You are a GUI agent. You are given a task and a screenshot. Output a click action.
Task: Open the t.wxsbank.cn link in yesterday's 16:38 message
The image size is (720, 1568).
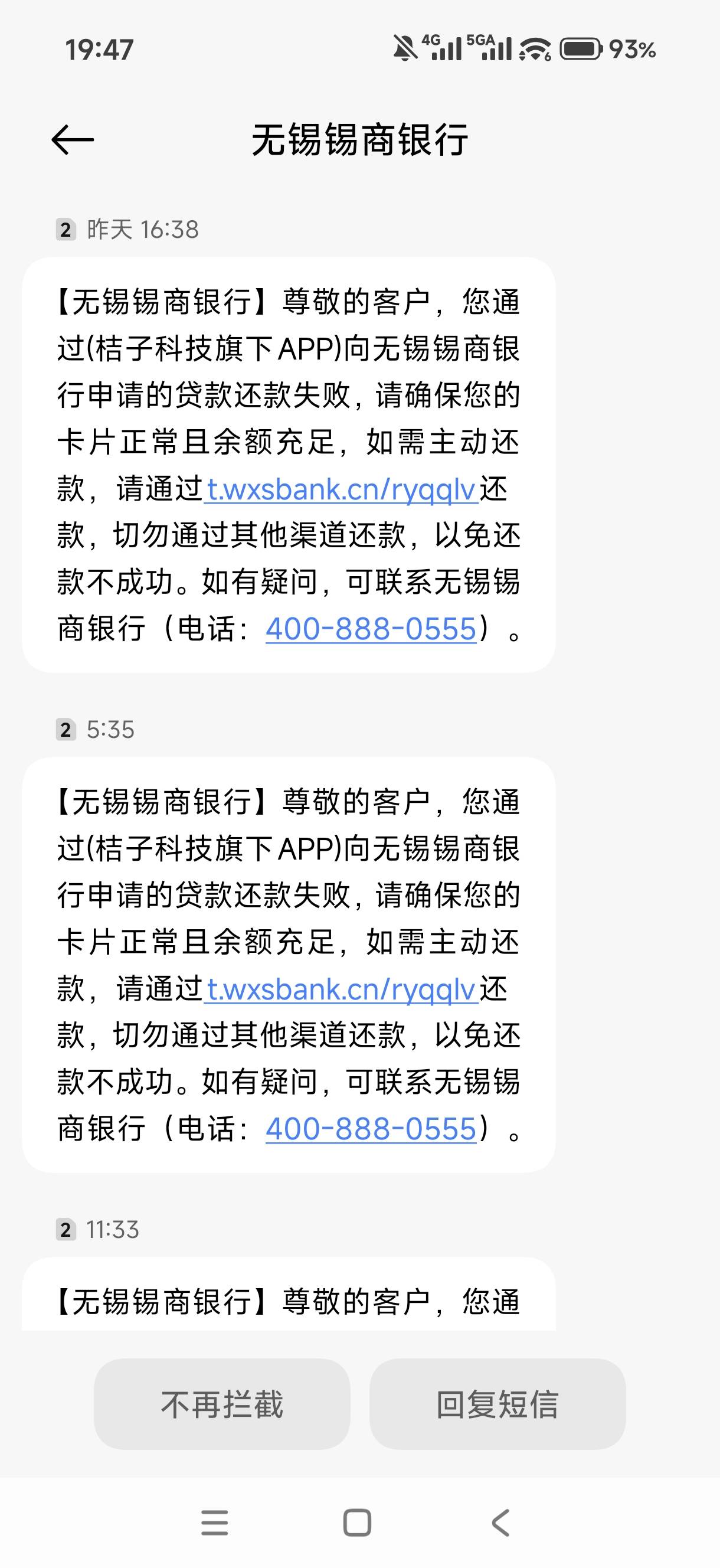click(x=341, y=490)
